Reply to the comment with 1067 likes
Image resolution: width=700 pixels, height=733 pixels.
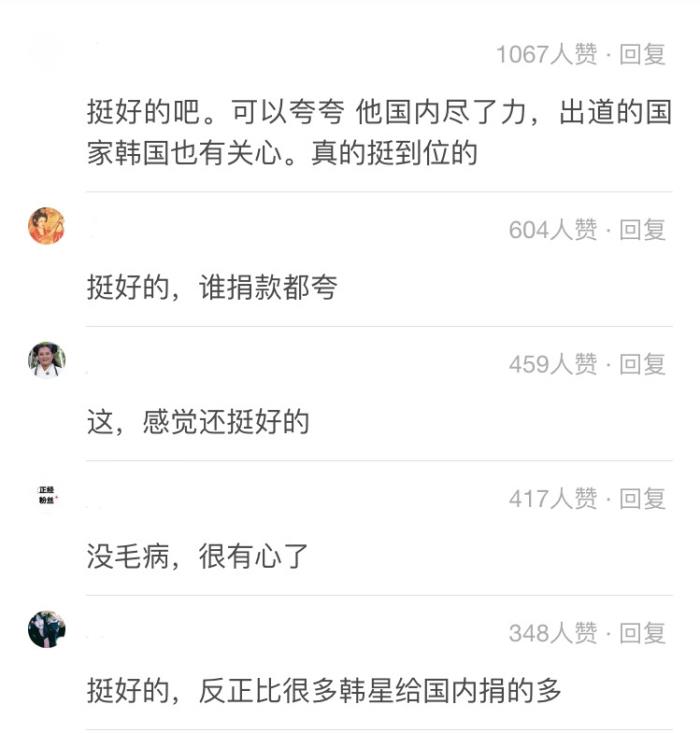pos(642,54)
